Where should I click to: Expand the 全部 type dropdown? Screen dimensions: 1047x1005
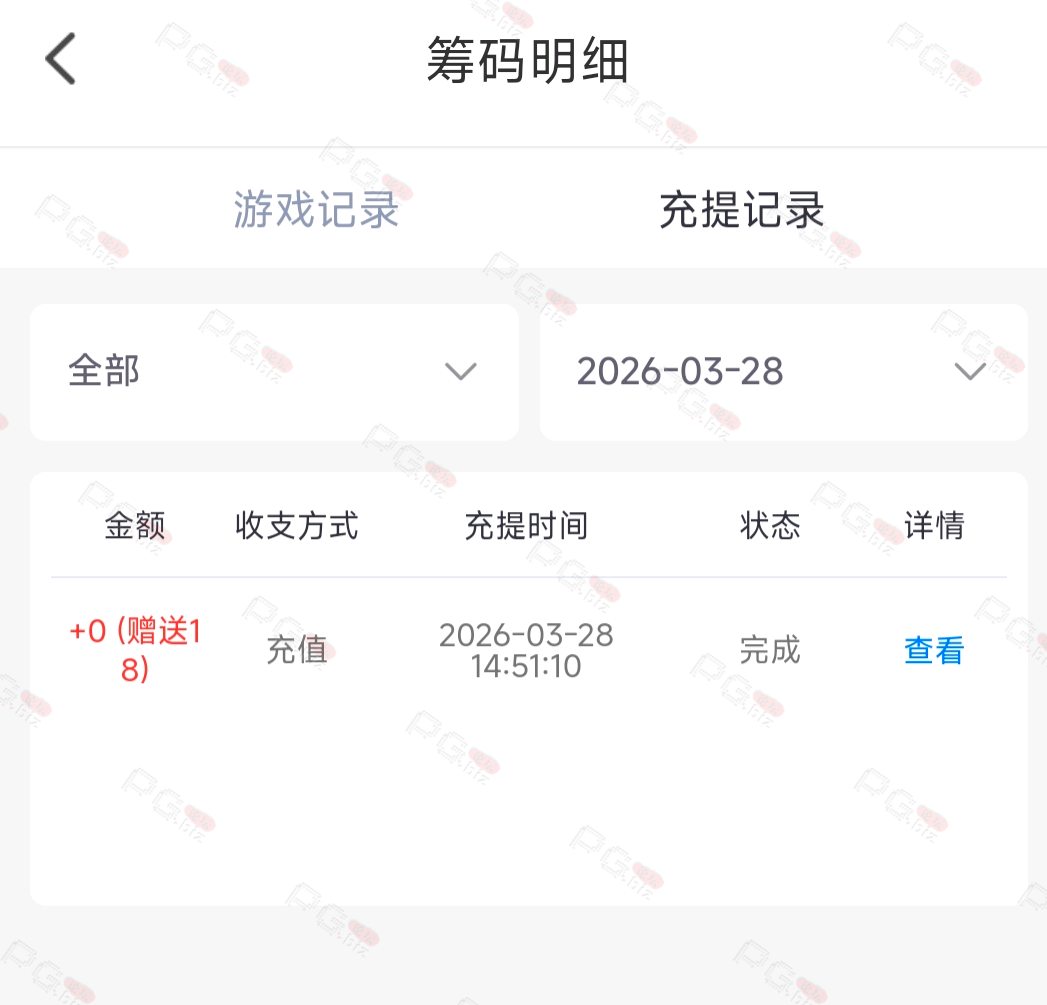pos(274,372)
